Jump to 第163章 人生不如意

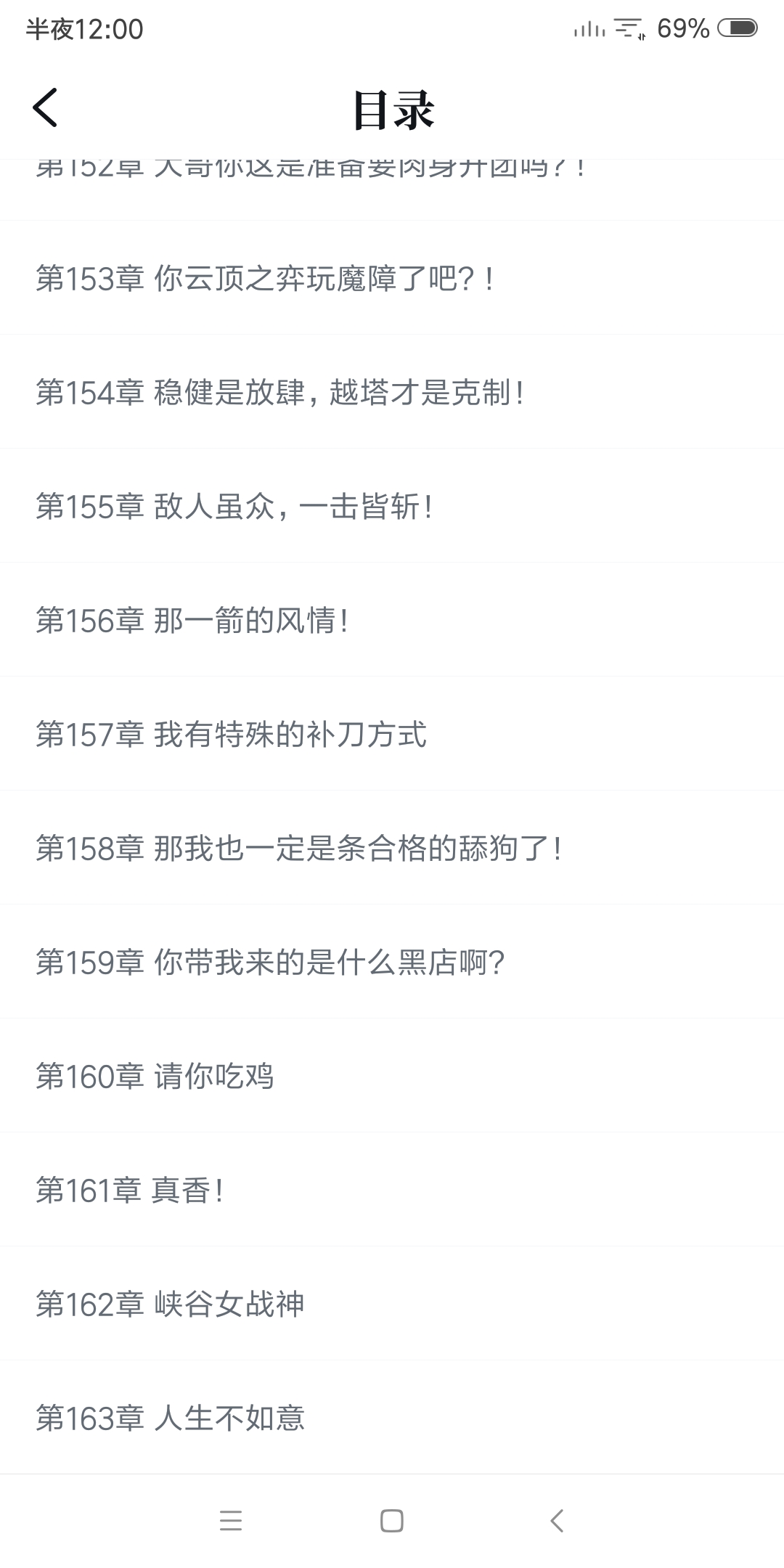[392, 1418]
